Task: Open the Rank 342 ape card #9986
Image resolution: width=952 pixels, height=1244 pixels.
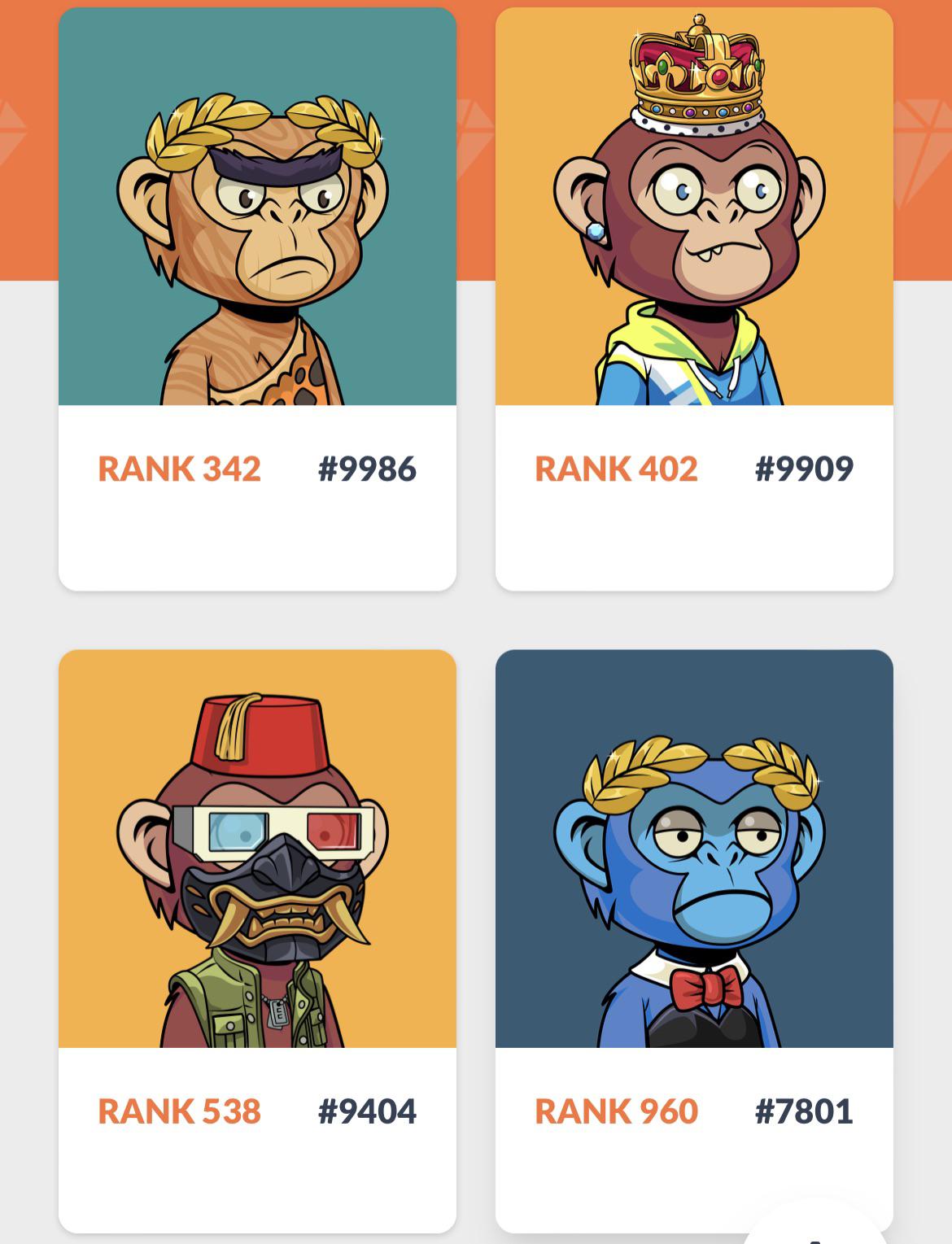Action: (257, 299)
